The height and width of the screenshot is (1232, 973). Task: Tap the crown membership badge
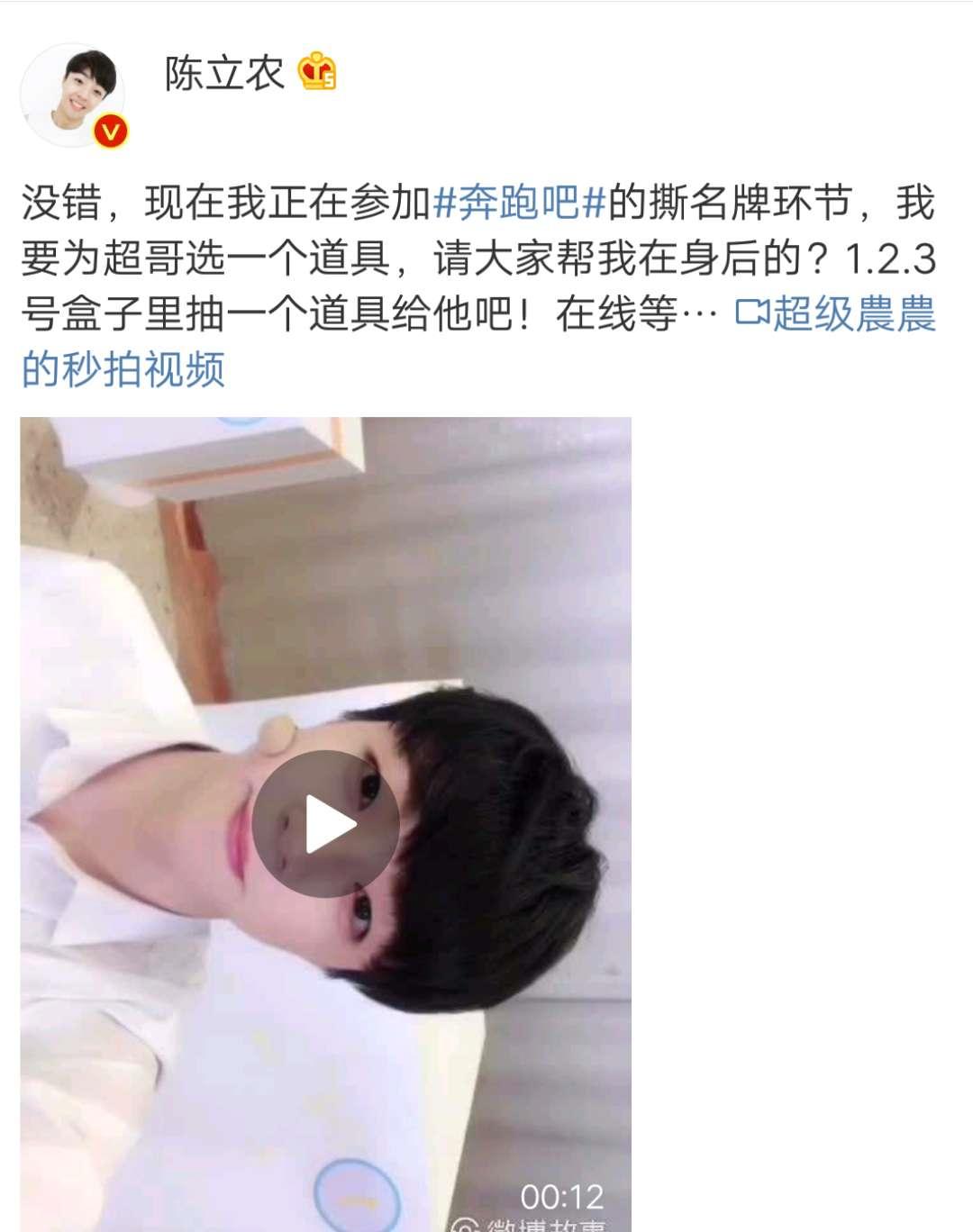(x=317, y=72)
